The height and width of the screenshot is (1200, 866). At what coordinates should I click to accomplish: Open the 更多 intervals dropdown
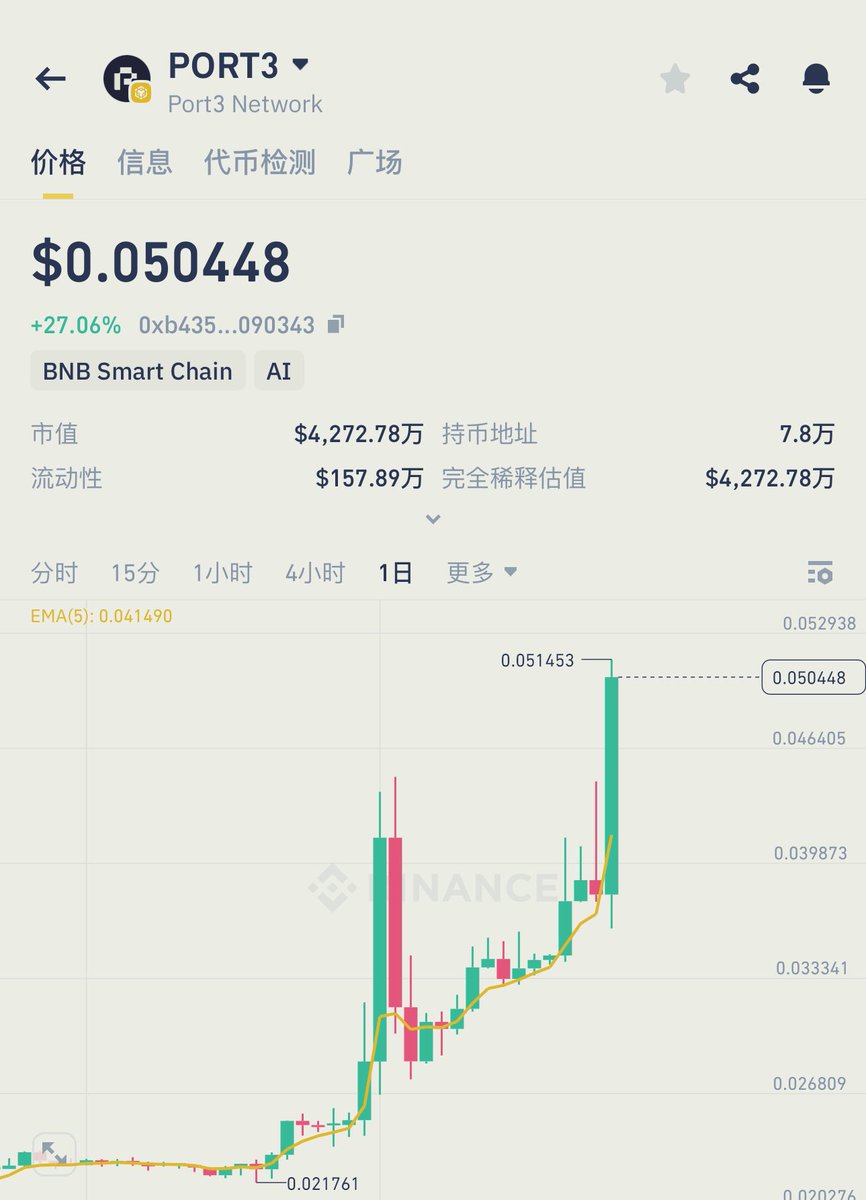pos(482,573)
